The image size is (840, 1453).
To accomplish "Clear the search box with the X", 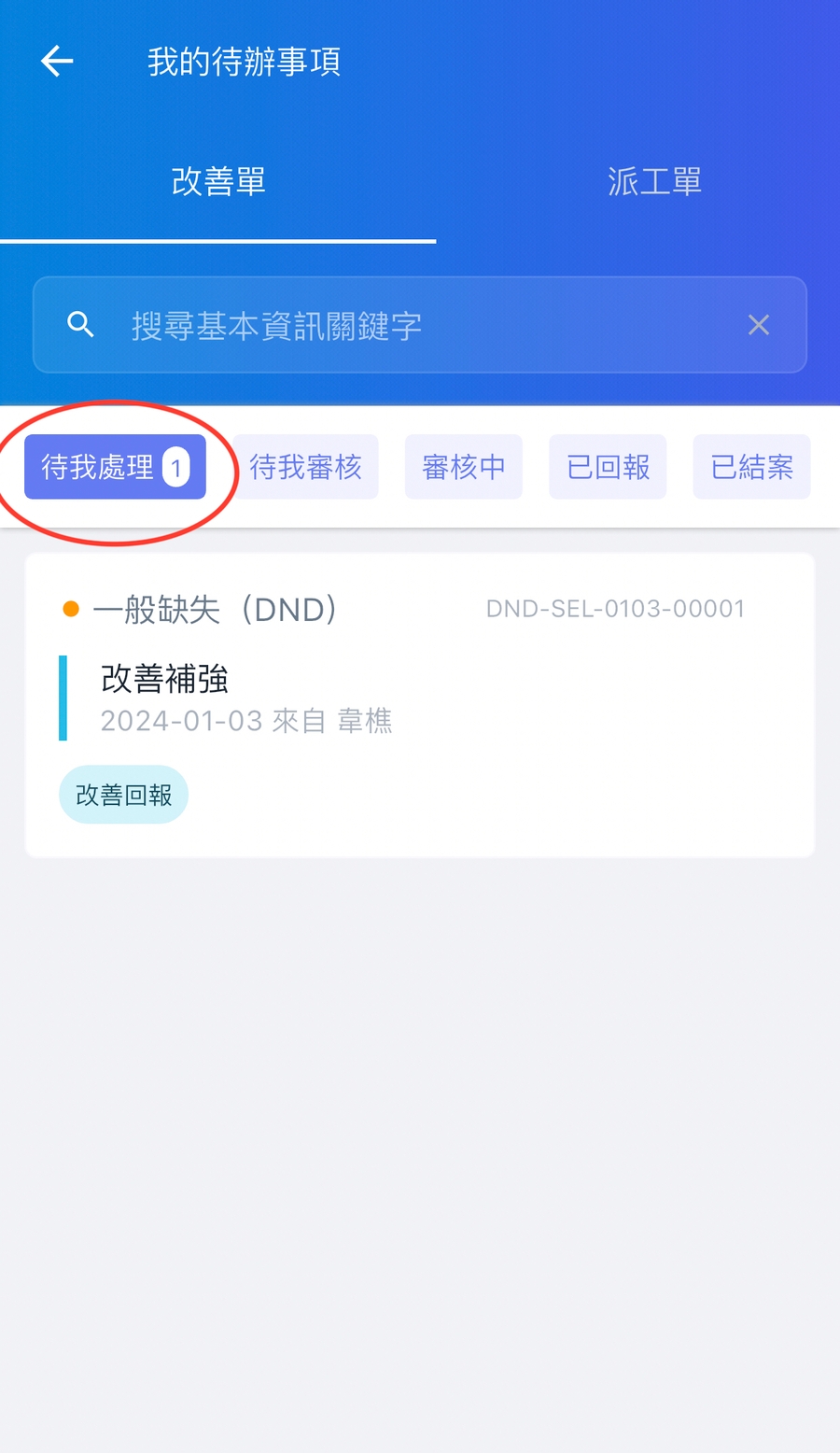I will (x=759, y=325).
